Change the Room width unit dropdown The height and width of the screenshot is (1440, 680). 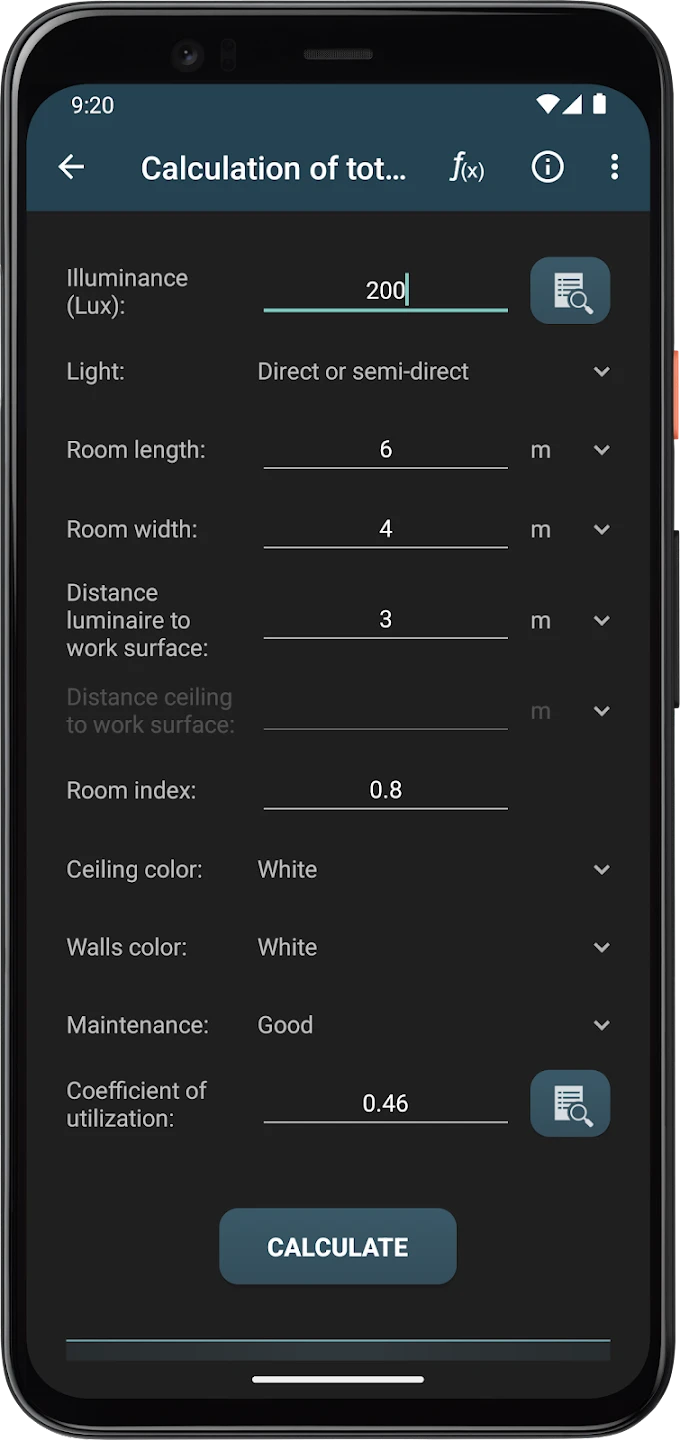tap(570, 529)
